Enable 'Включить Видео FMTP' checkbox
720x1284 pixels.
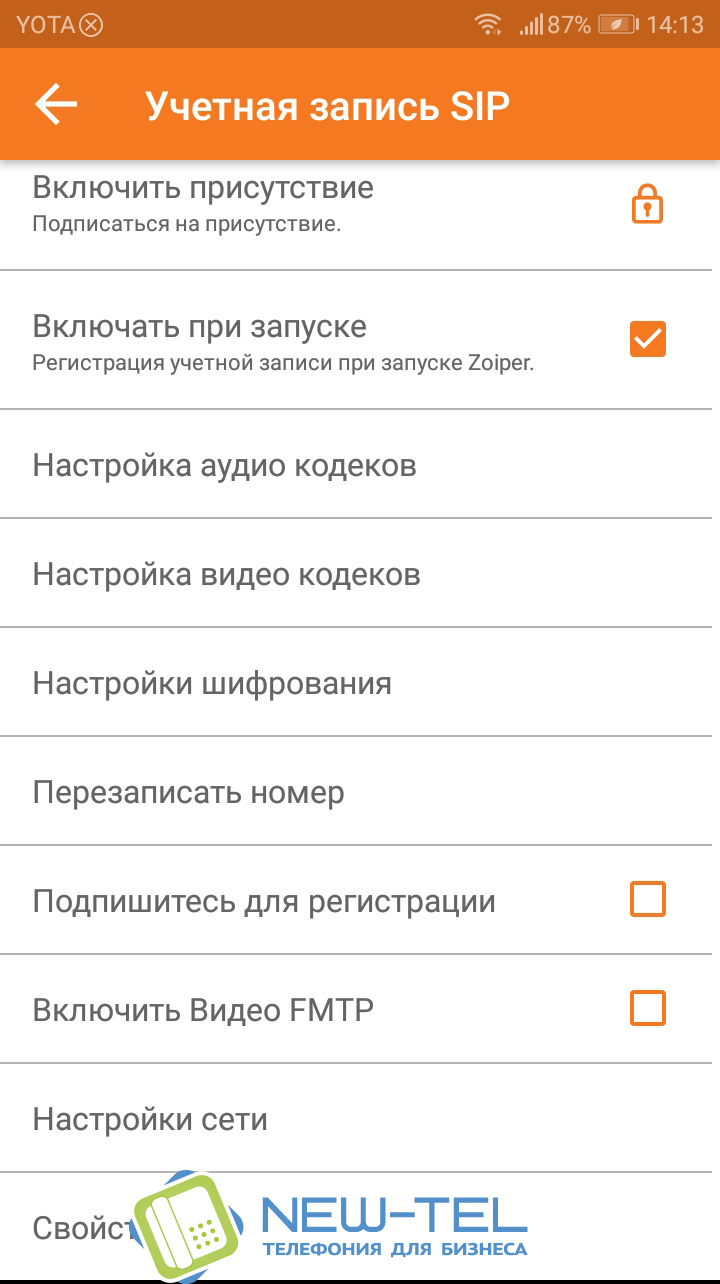647,1008
